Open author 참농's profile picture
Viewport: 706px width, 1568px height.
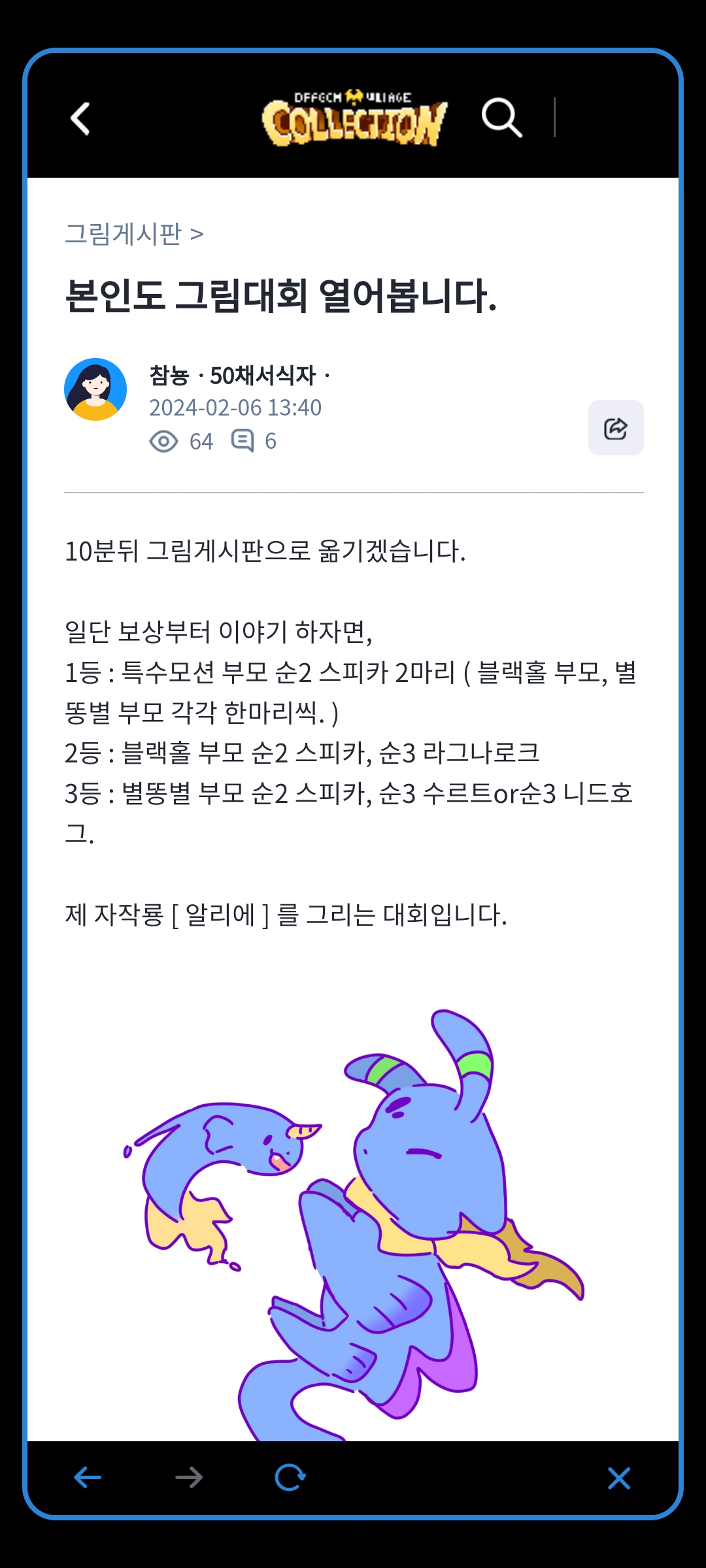95,389
